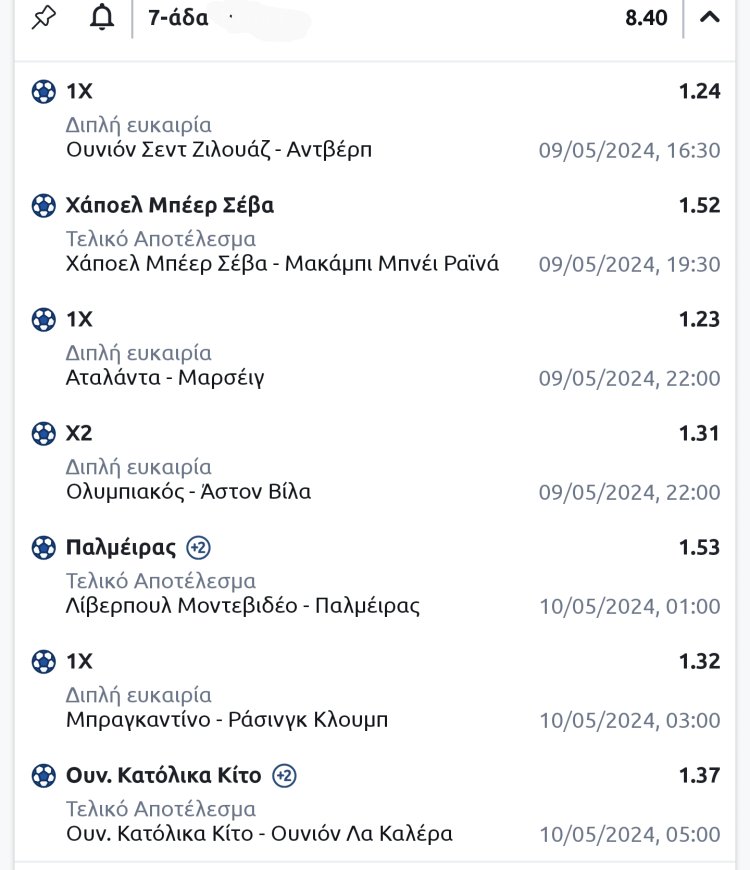Tap the +2 badge next to Παλμέιρας

pos(198,548)
